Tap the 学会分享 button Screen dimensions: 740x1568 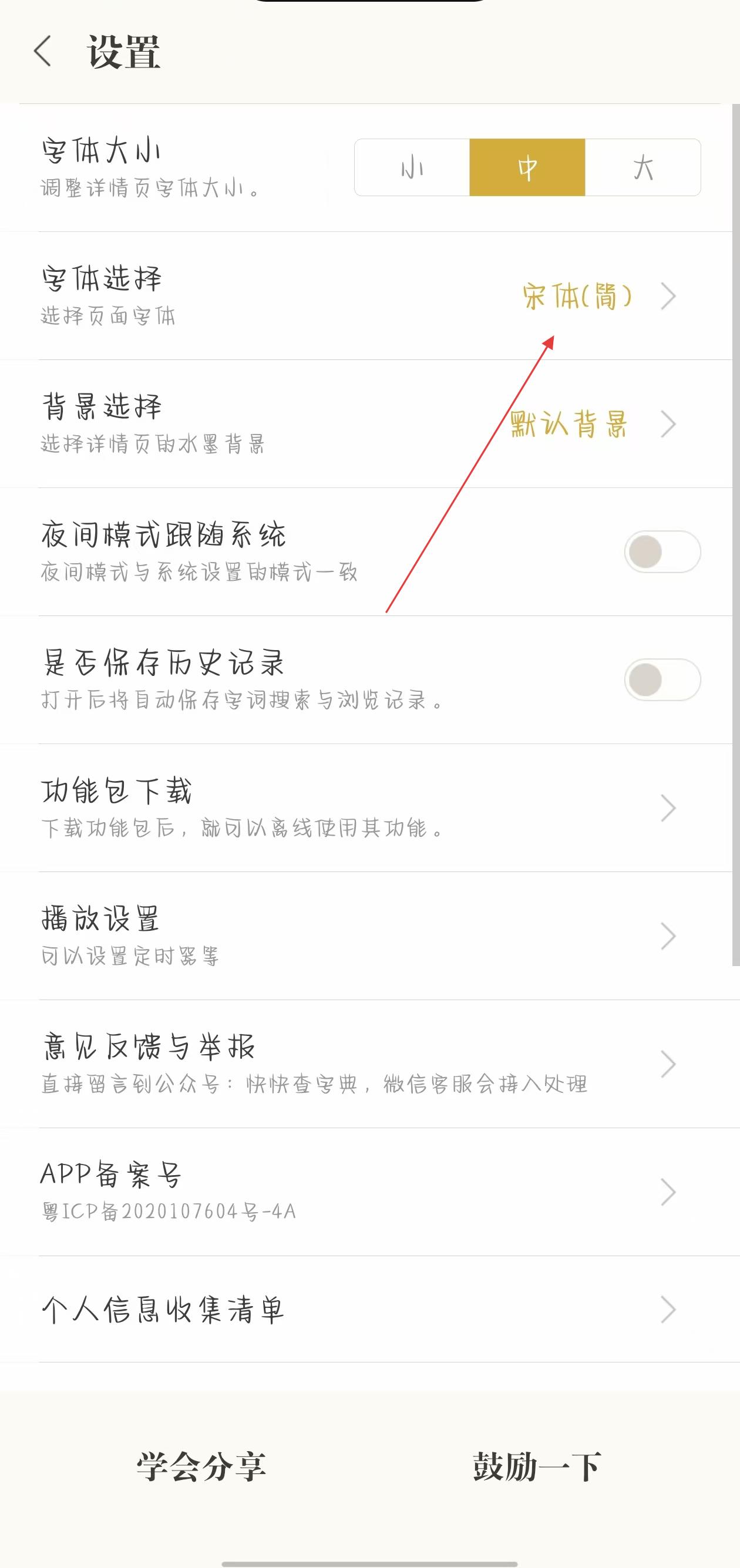201,1466
